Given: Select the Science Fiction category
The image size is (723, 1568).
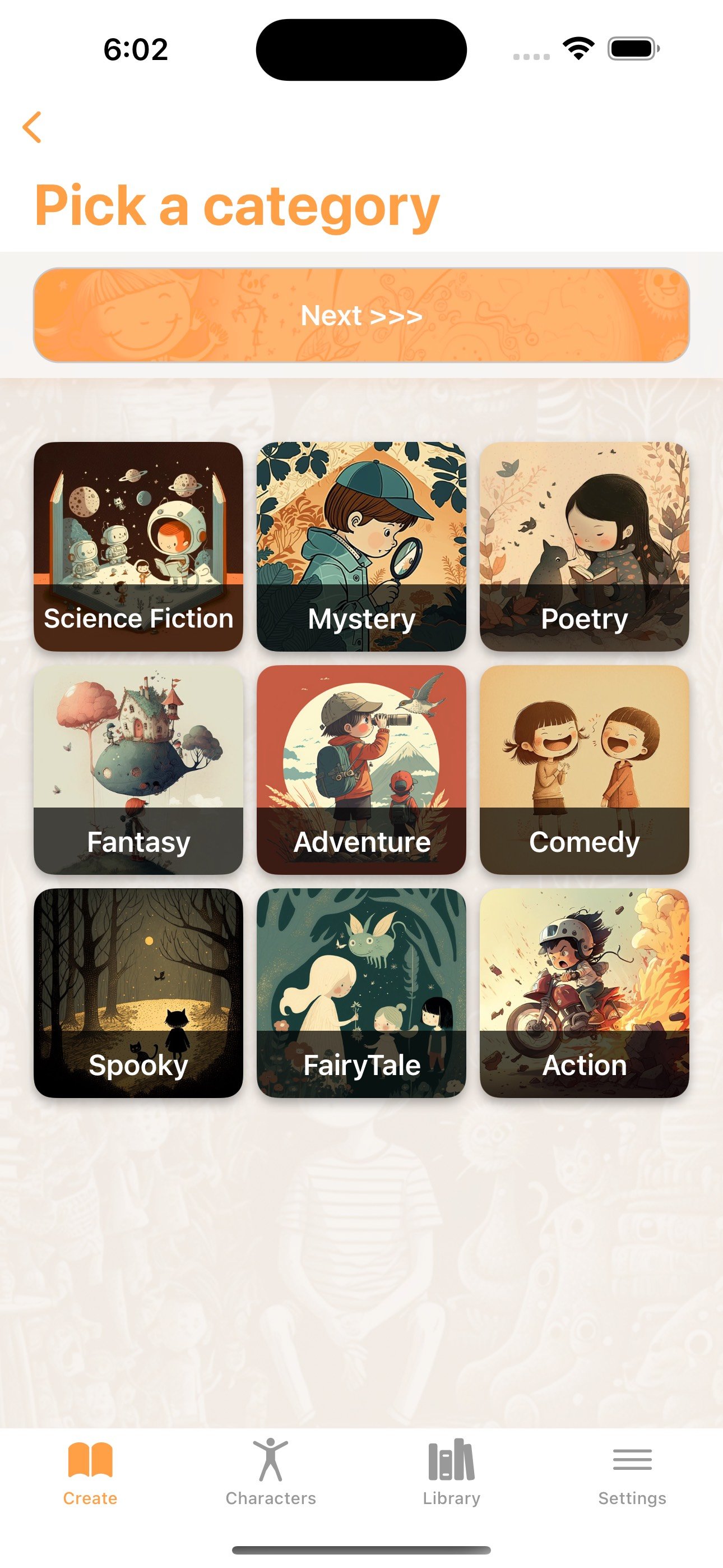Looking at the screenshot, I should coord(138,546).
